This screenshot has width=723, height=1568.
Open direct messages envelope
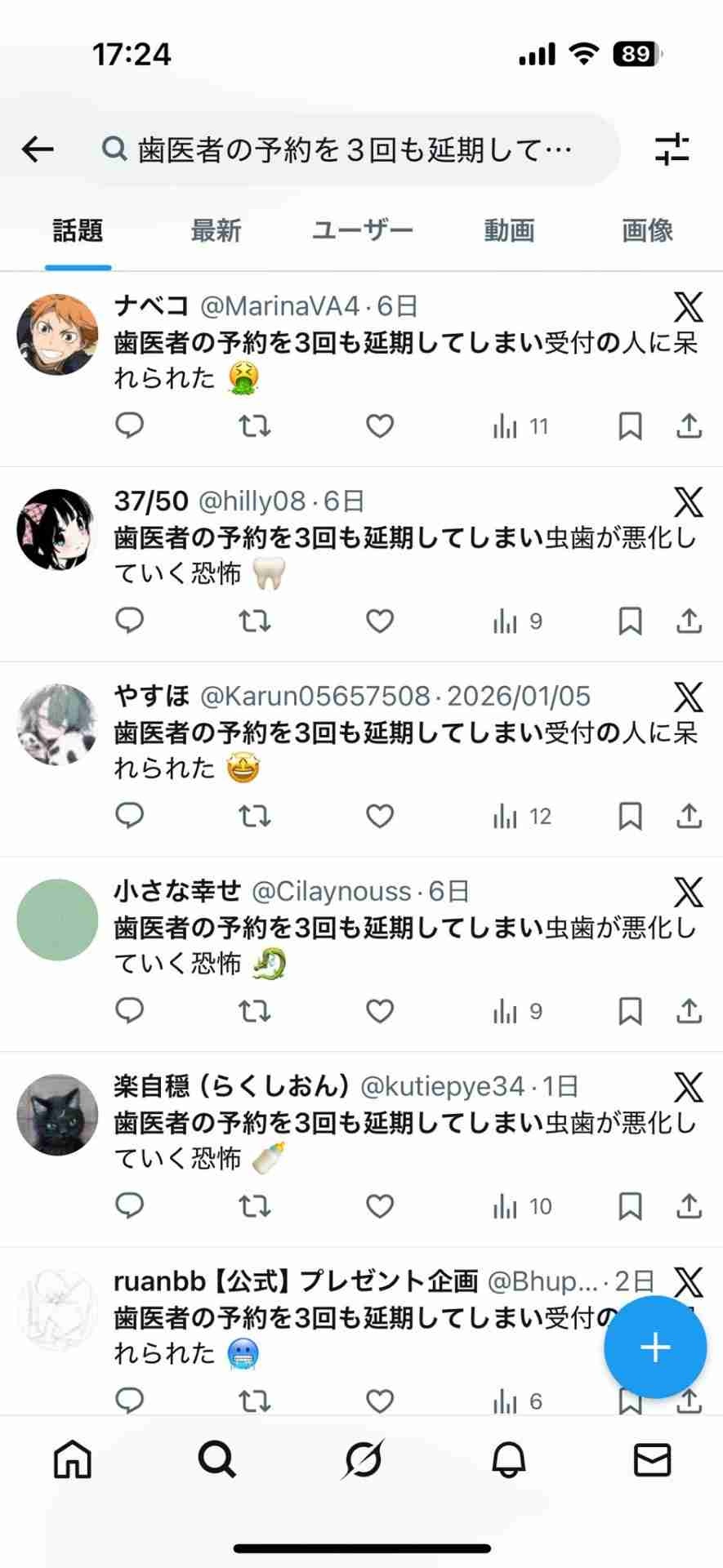(x=652, y=1459)
